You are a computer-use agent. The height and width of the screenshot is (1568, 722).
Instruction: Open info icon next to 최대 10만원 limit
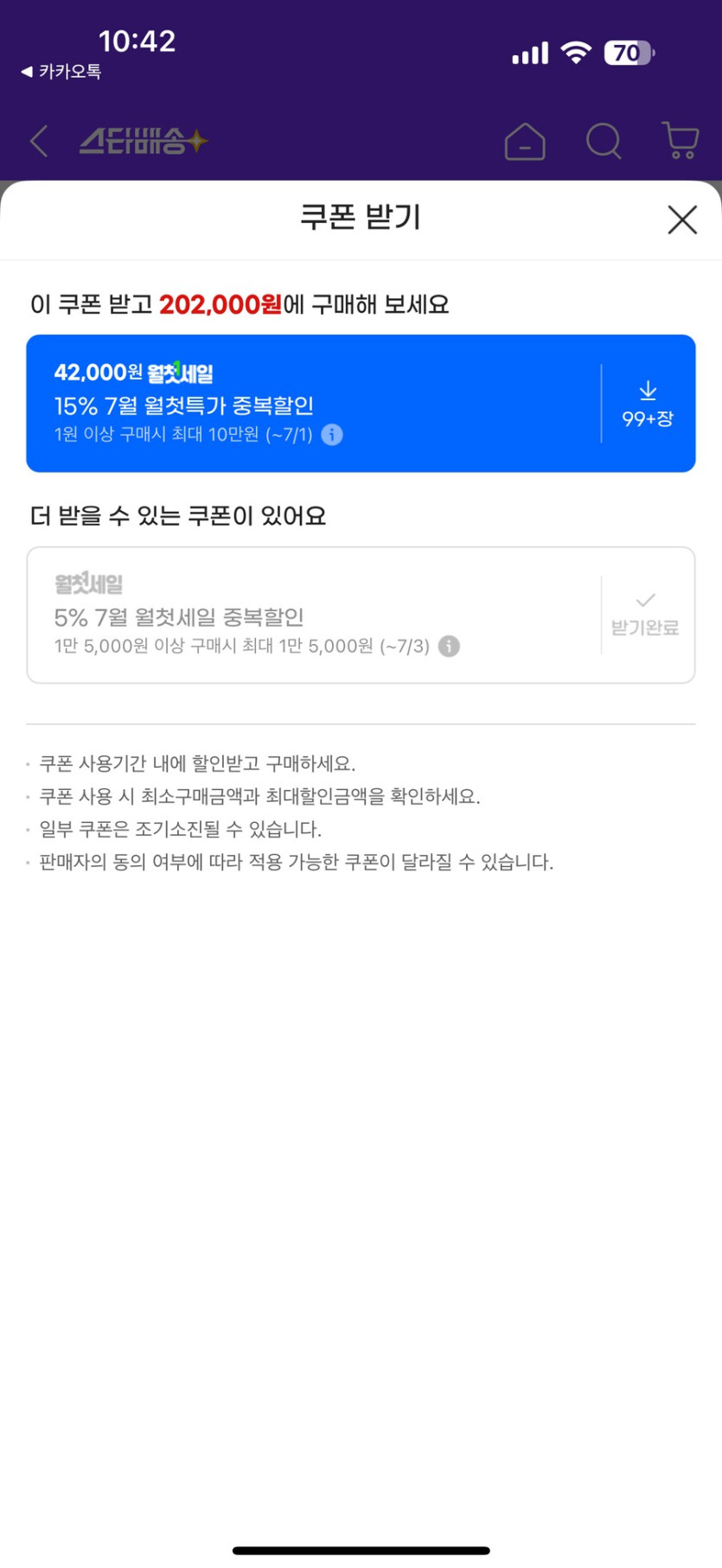[x=330, y=436]
